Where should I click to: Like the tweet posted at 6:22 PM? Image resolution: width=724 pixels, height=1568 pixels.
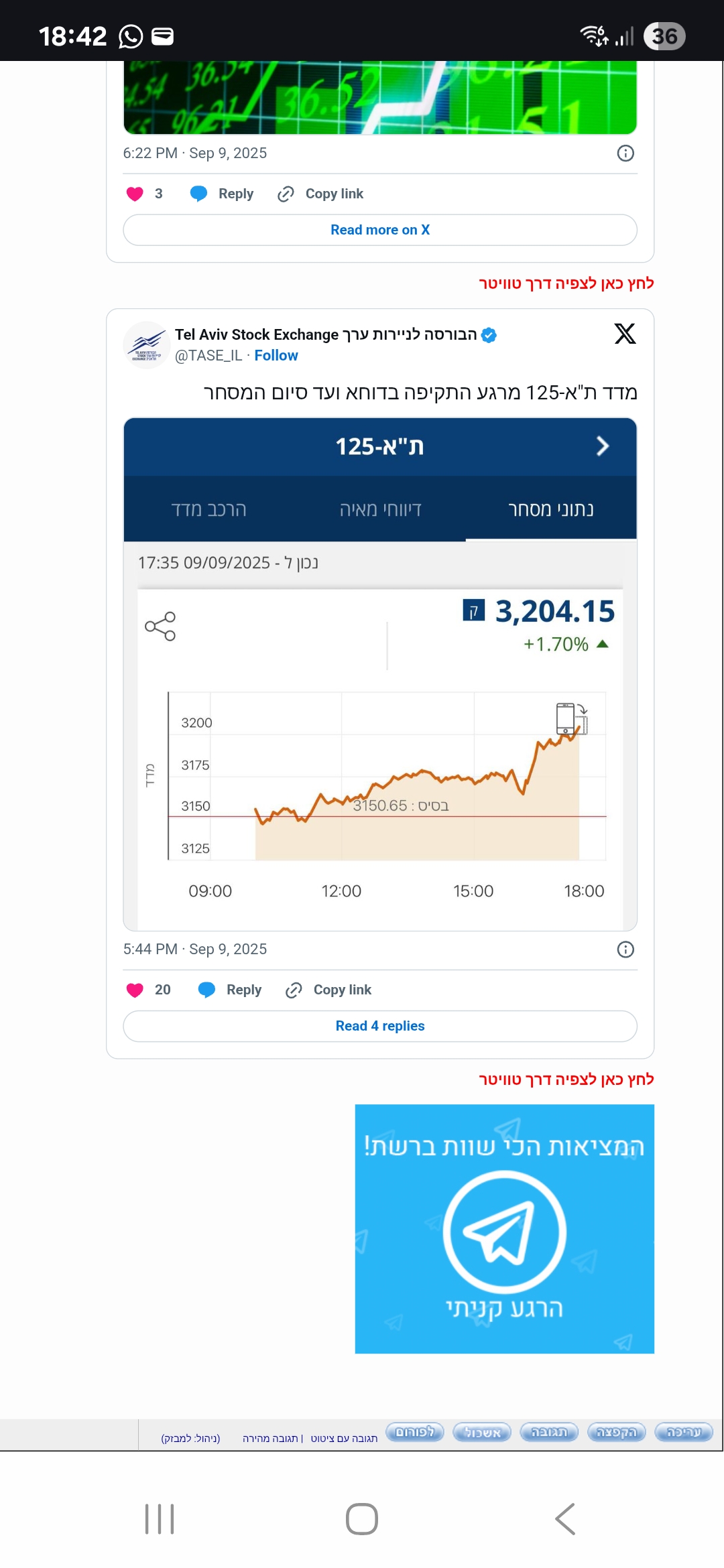pos(144,194)
